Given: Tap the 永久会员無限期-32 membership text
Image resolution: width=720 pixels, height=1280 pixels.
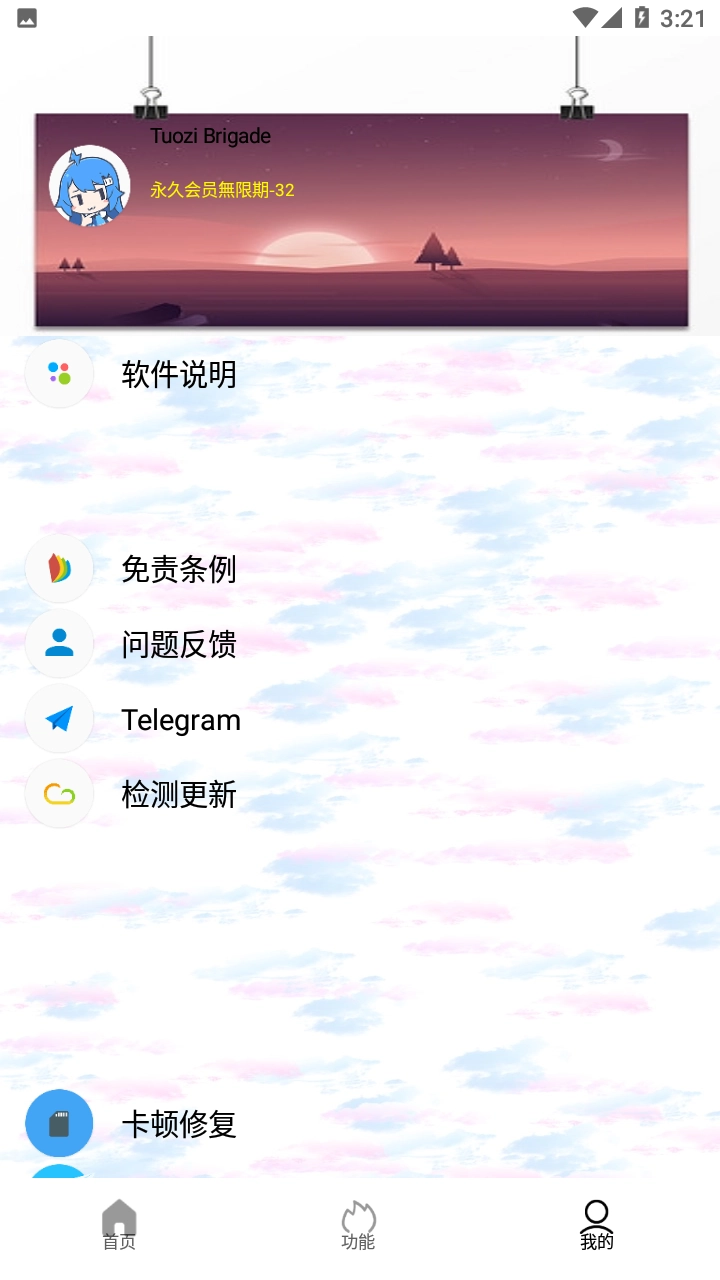Looking at the screenshot, I should click(222, 190).
